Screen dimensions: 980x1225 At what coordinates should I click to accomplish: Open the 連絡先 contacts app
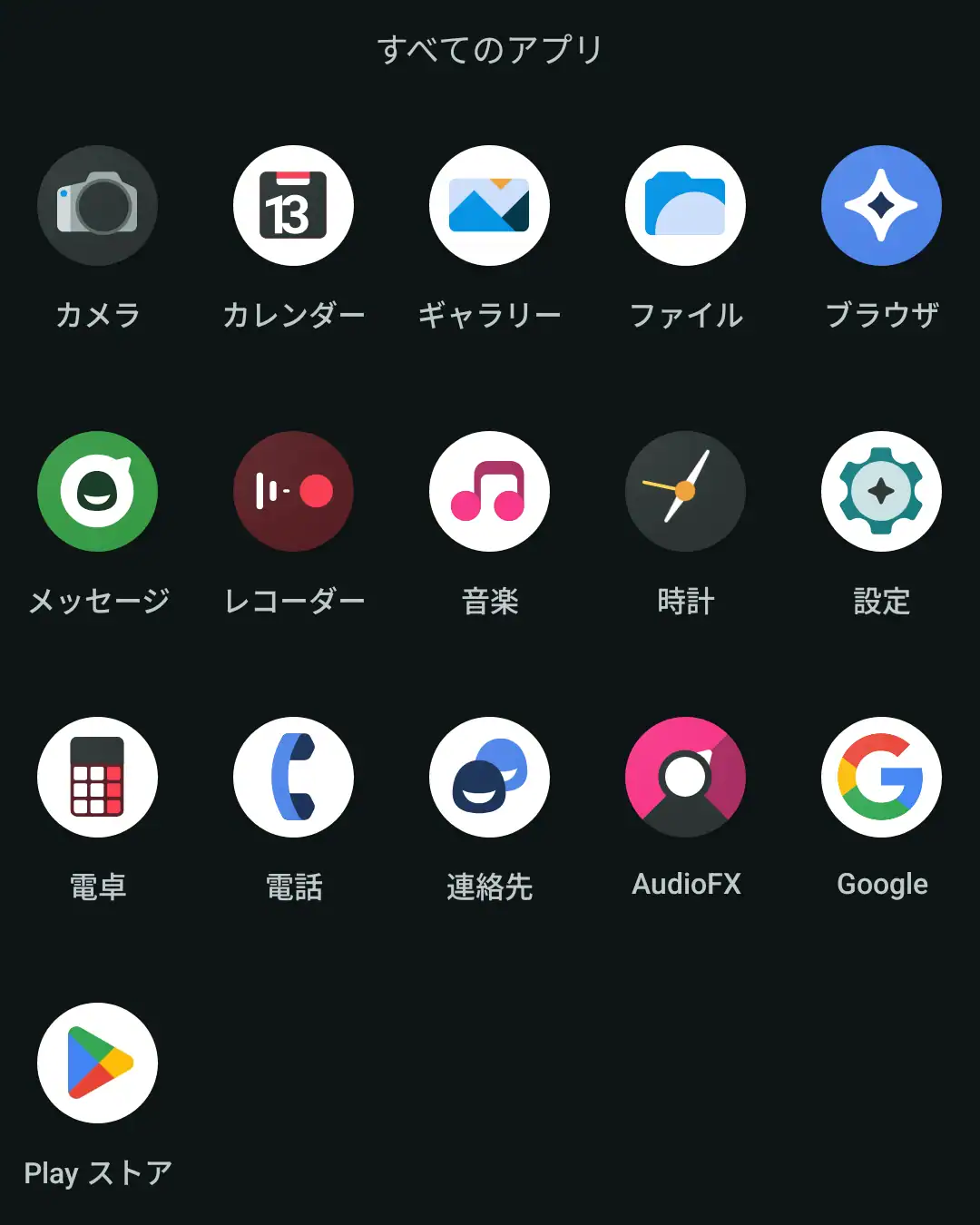coord(489,778)
